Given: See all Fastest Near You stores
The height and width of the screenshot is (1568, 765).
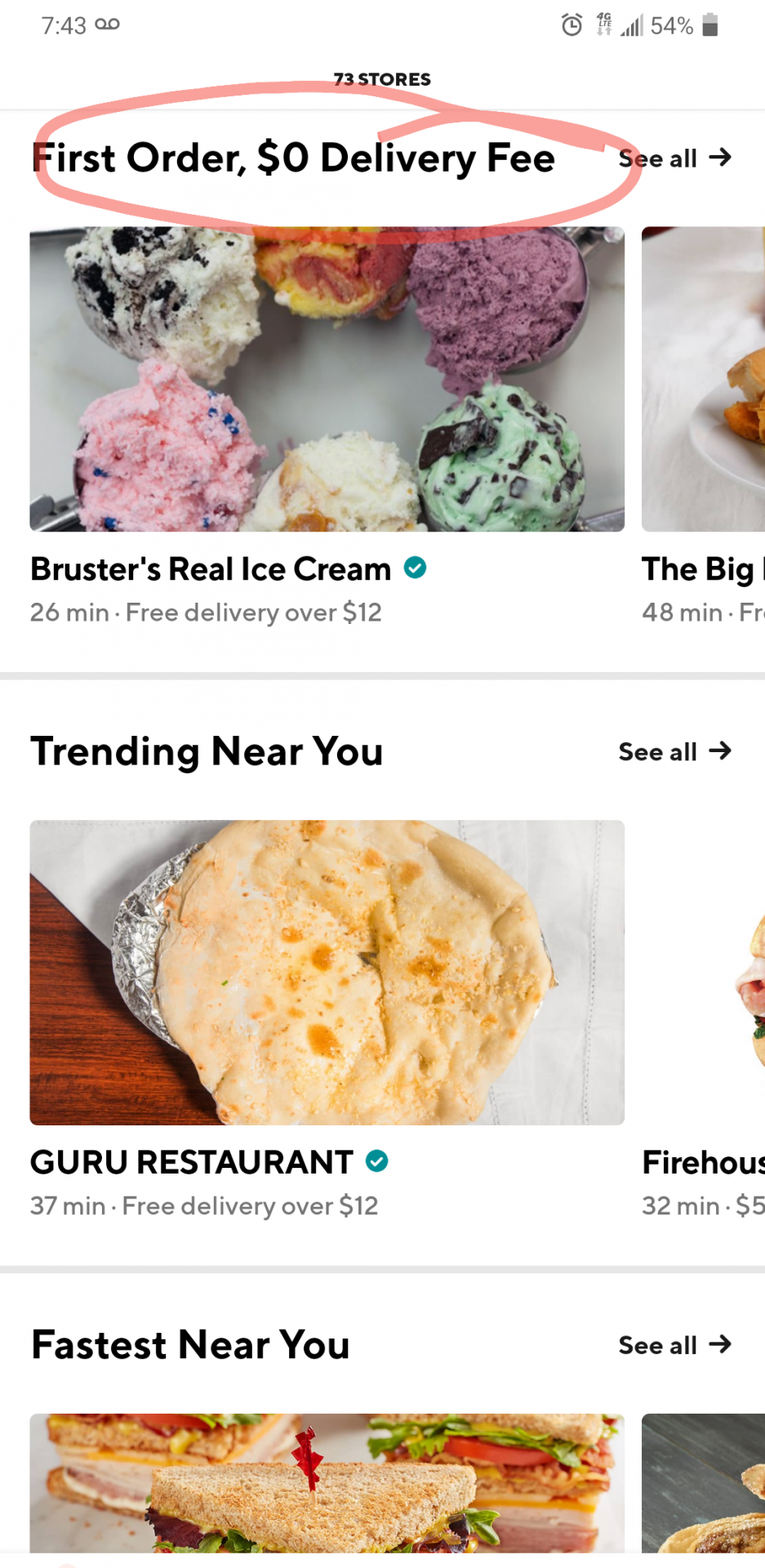Looking at the screenshot, I should click(674, 1345).
